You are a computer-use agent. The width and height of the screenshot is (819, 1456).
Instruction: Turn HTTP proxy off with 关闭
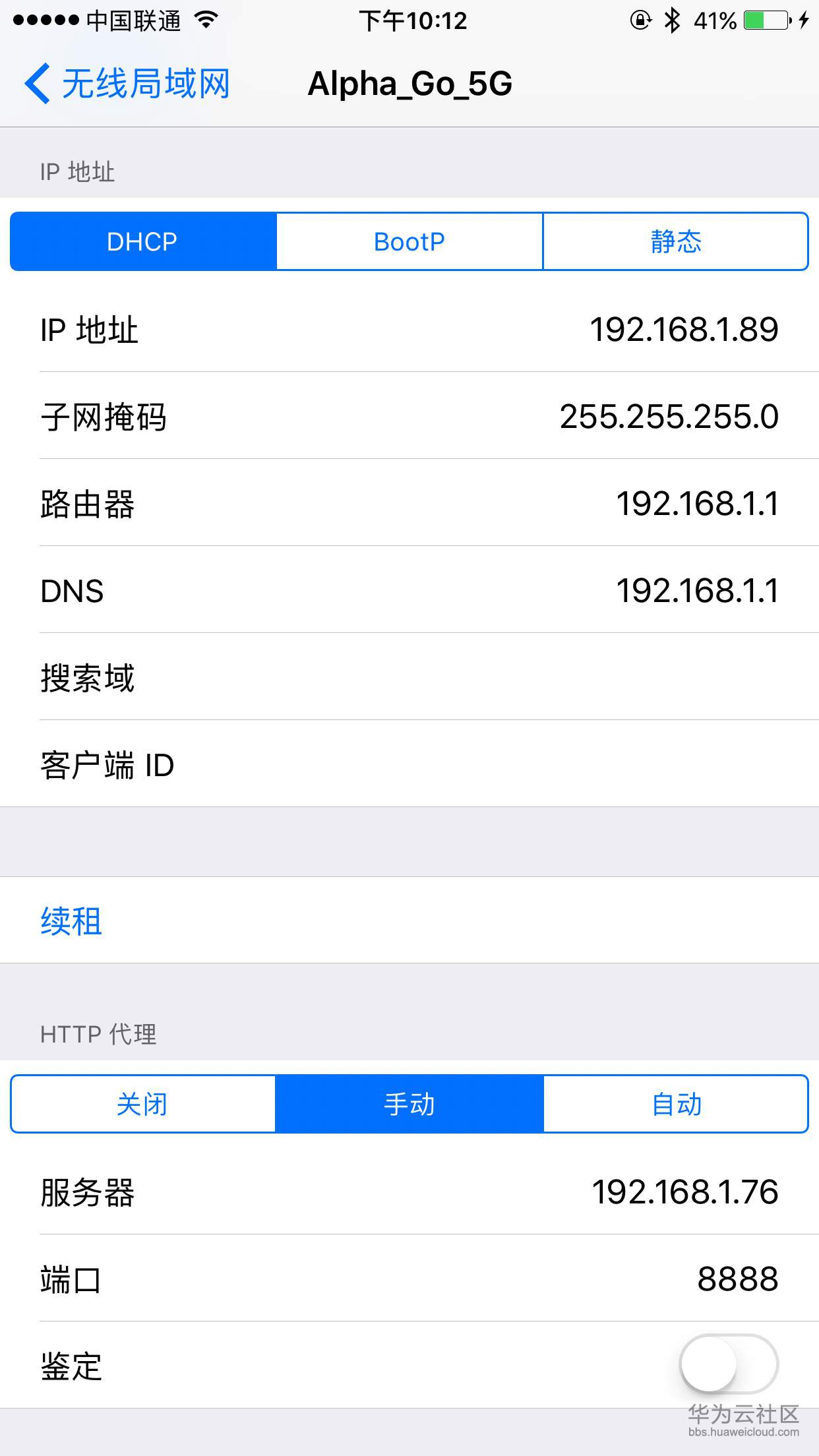142,1104
